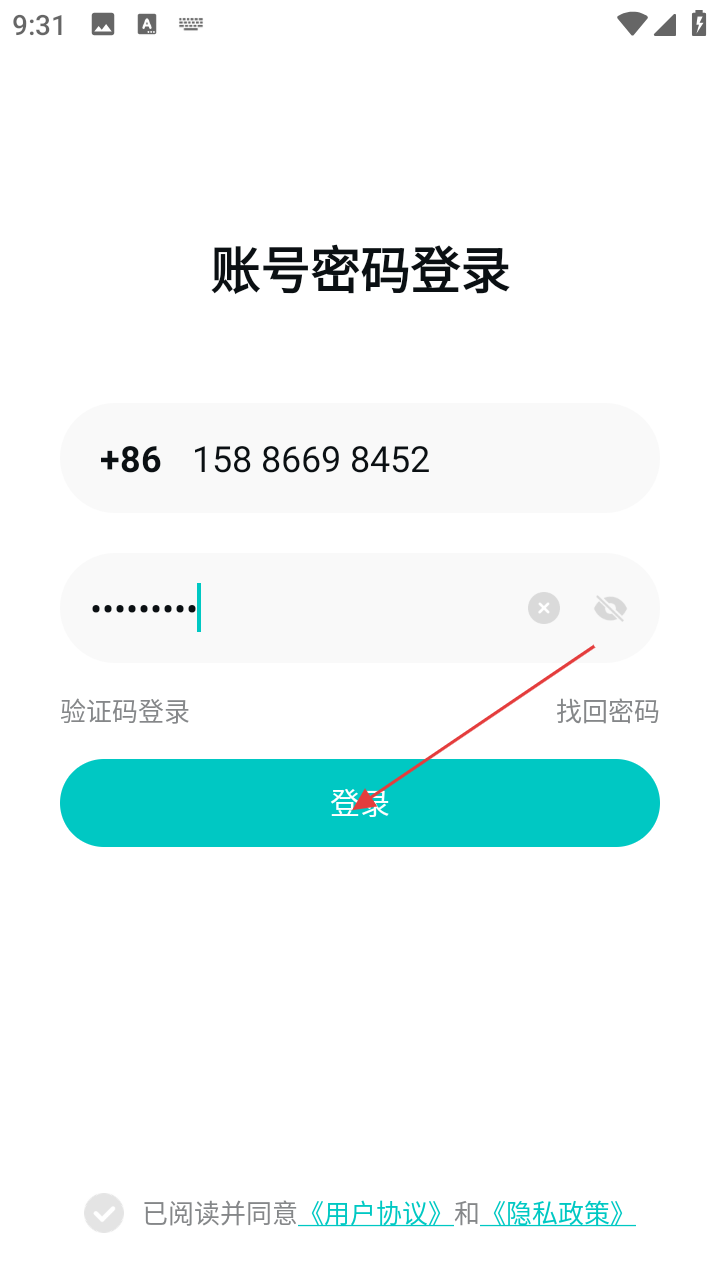Toggle the agreement checkbox
This screenshot has height=1280, width=720.
pos(104,1214)
